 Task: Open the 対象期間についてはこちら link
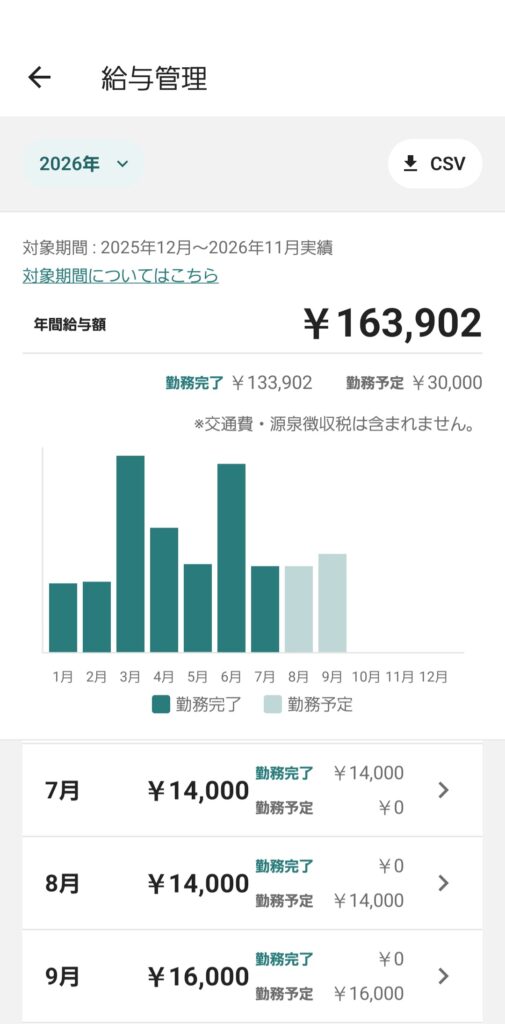pyautogui.click(x=120, y=276)
